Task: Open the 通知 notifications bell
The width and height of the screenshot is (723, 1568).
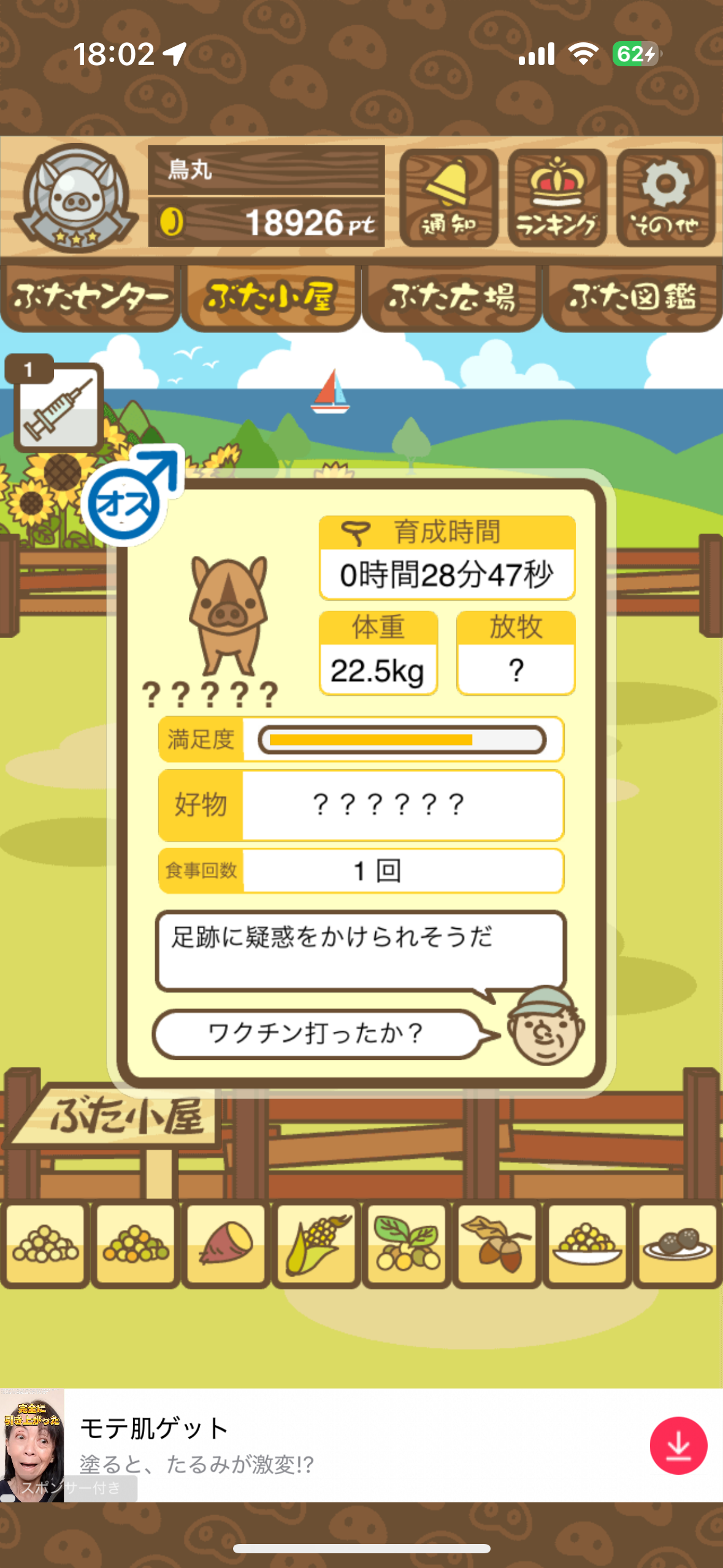Action: [448, 198]
